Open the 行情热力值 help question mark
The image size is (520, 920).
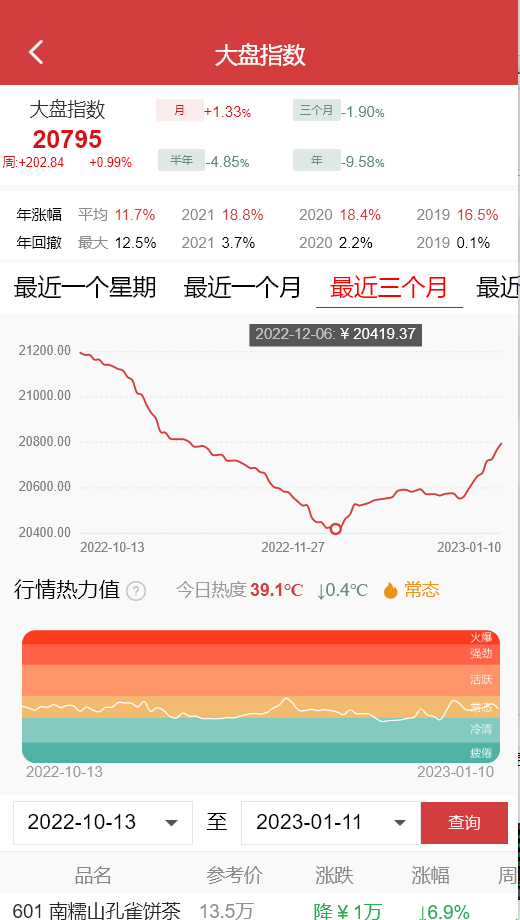pyautogui.click(x=136, y=590)
